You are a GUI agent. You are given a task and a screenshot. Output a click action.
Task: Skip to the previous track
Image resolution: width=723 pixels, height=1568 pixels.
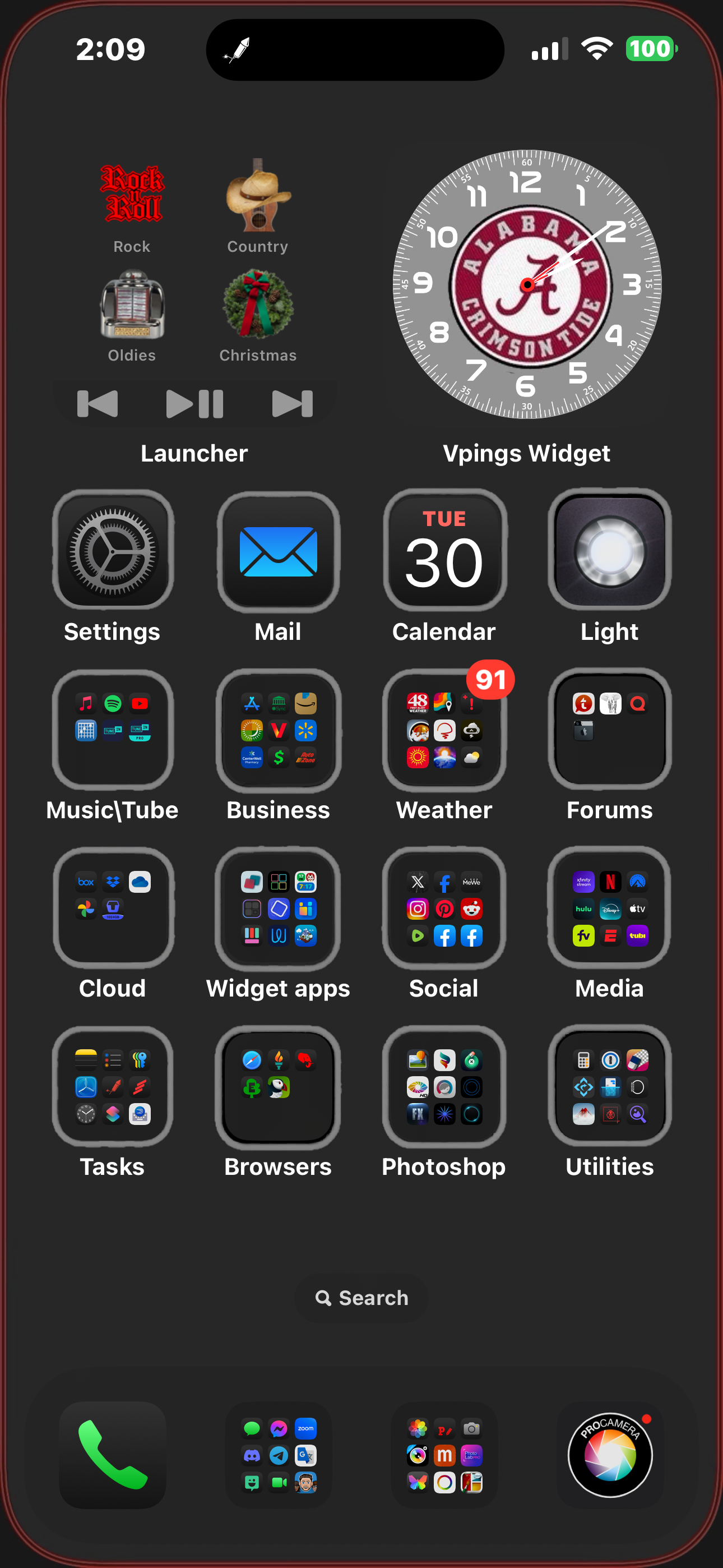point(98,404)
